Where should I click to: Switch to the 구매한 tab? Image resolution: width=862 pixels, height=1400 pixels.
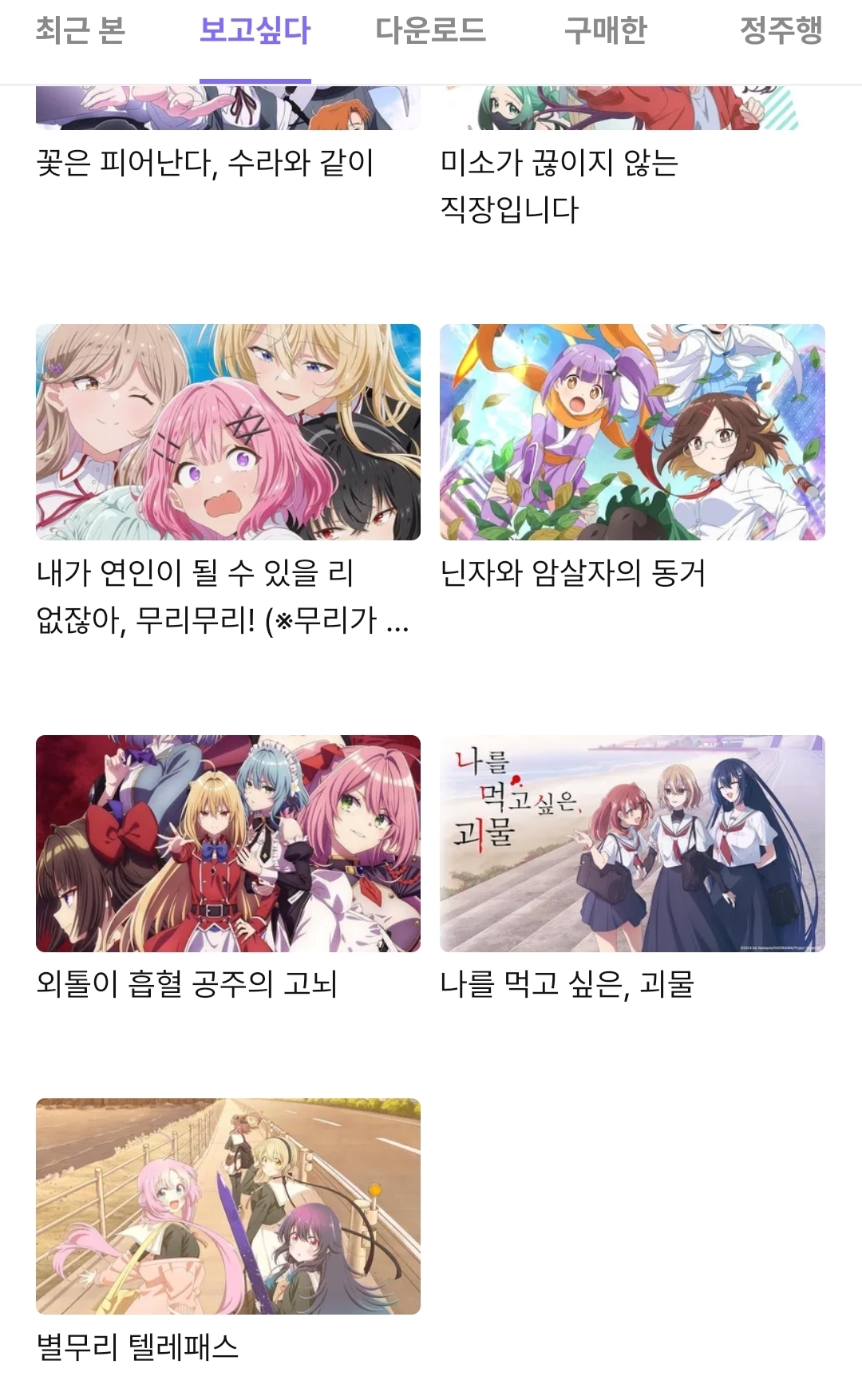click(605, 32)
